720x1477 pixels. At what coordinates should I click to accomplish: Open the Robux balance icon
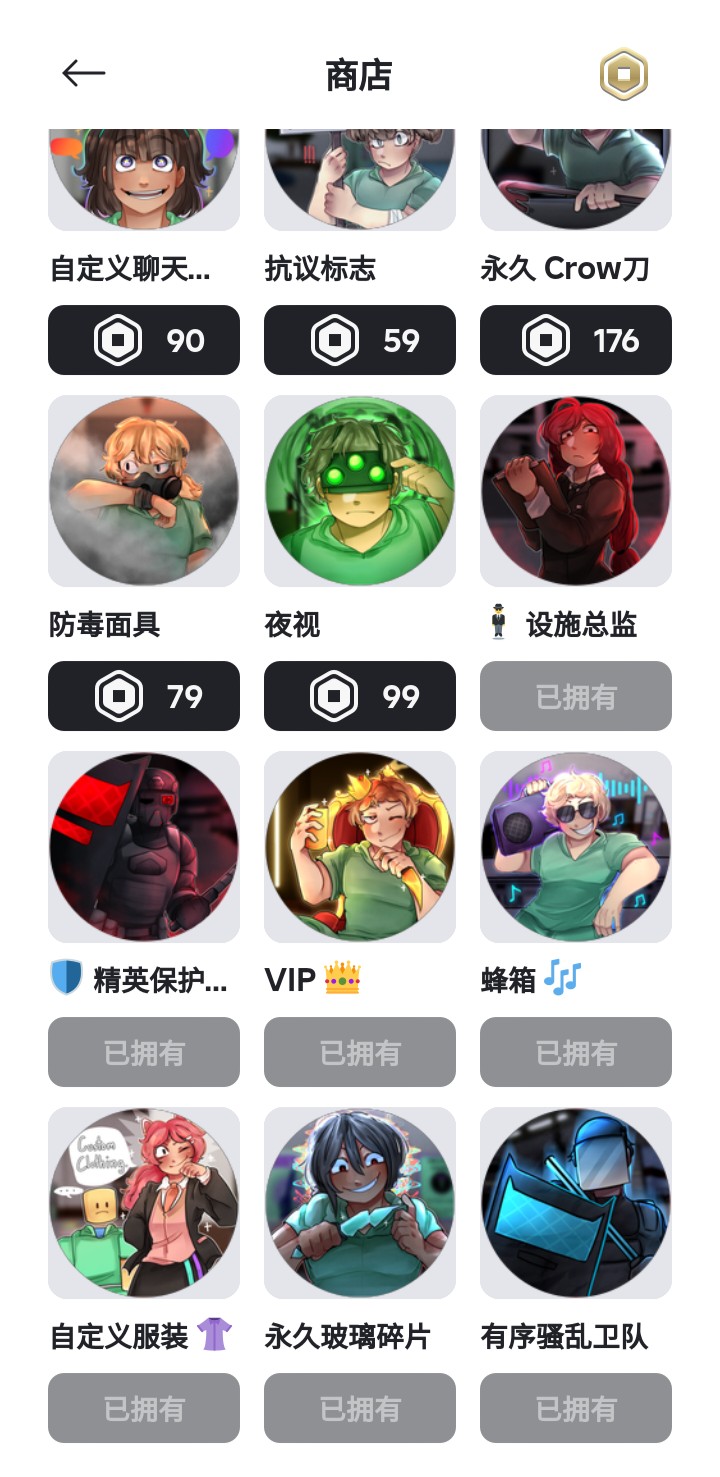click(x=624, y=76)
